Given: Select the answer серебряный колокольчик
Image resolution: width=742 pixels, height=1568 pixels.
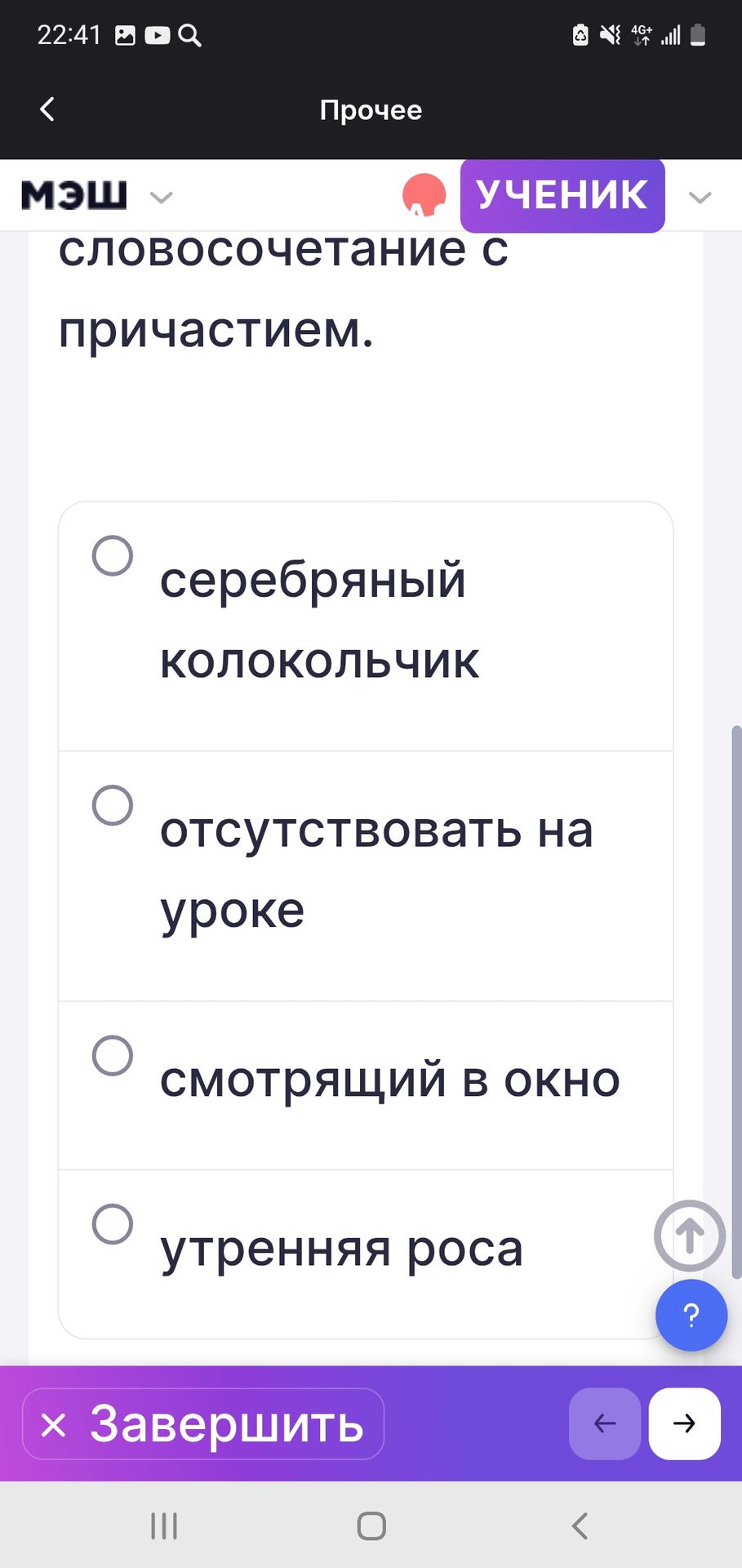Looking at the screenshot, I should pyautogui.click(x=113, y=556).
